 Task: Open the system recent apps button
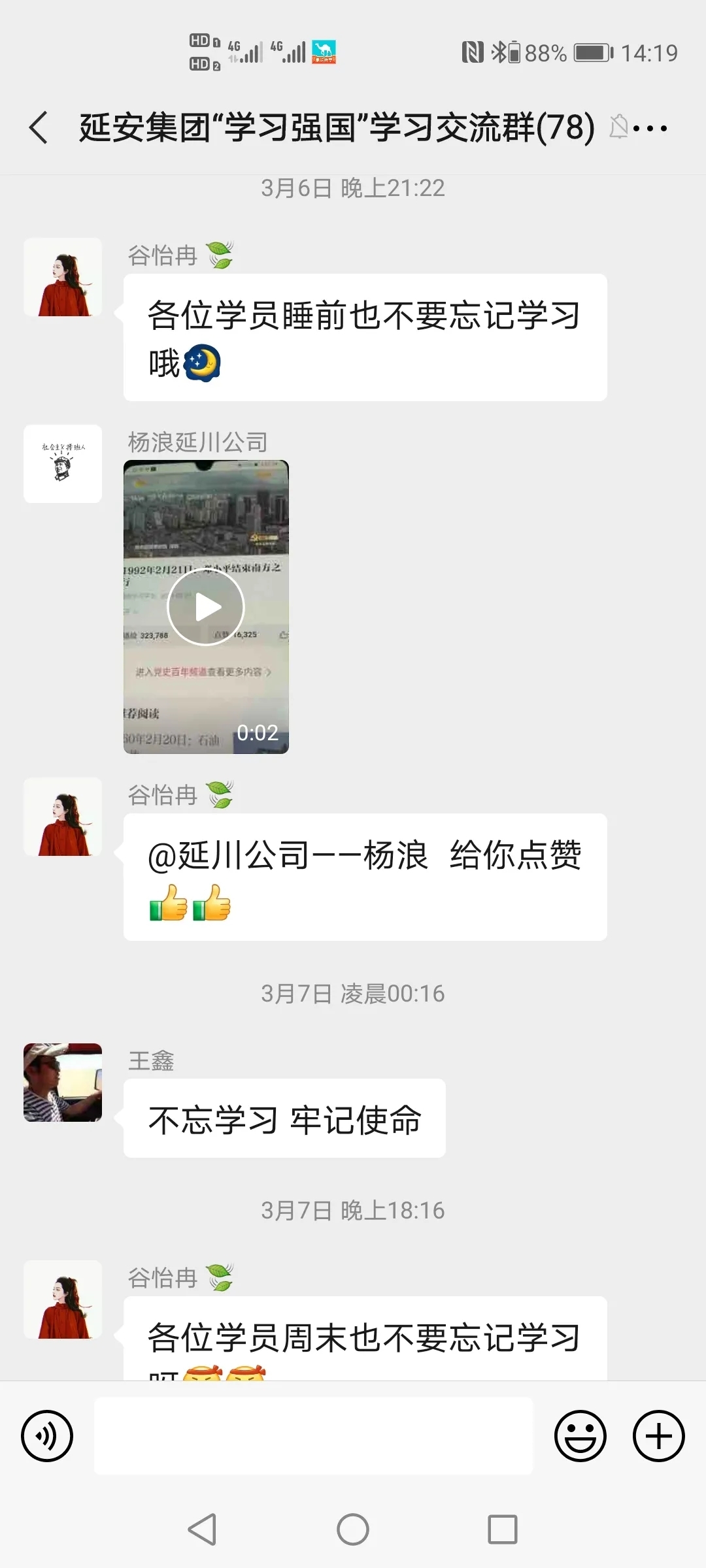click(502, 1529)
